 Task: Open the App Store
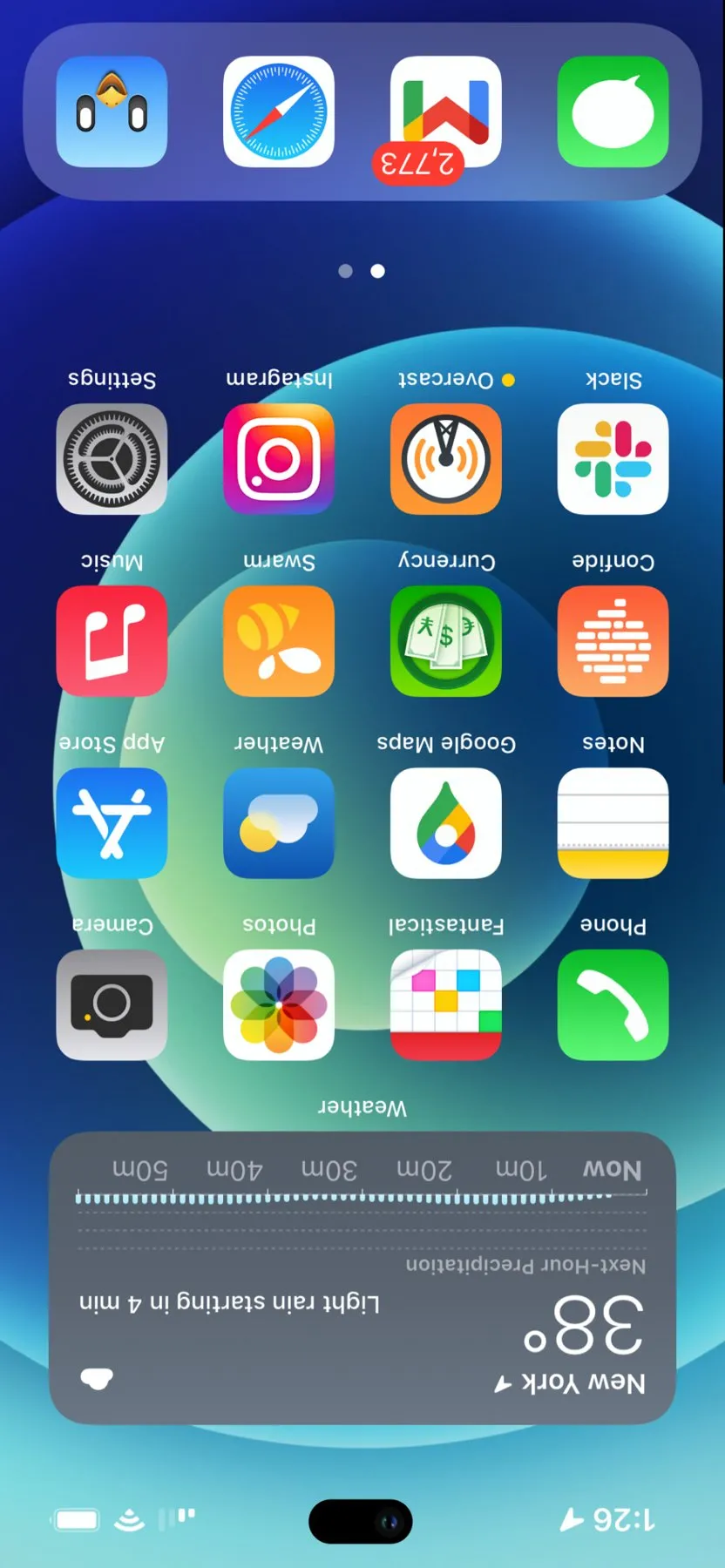tap(112, 823)
